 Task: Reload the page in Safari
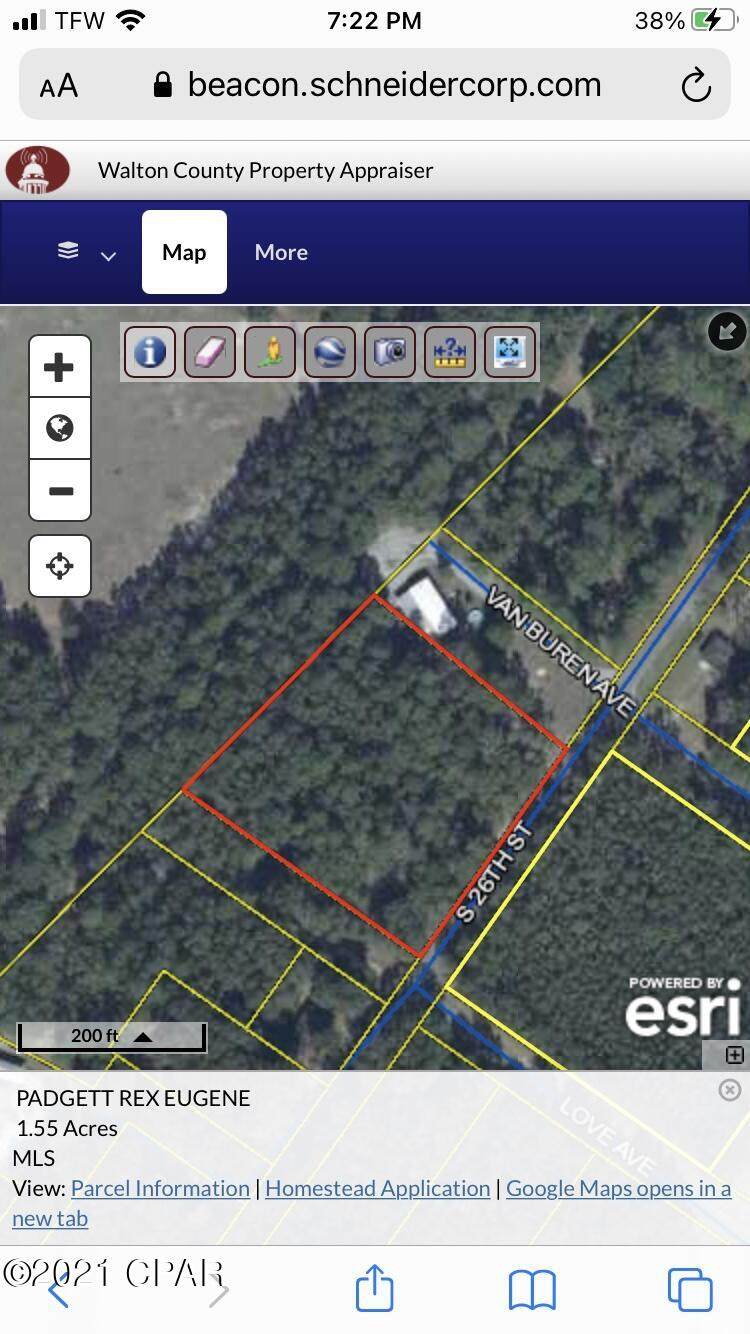[696, 86]
